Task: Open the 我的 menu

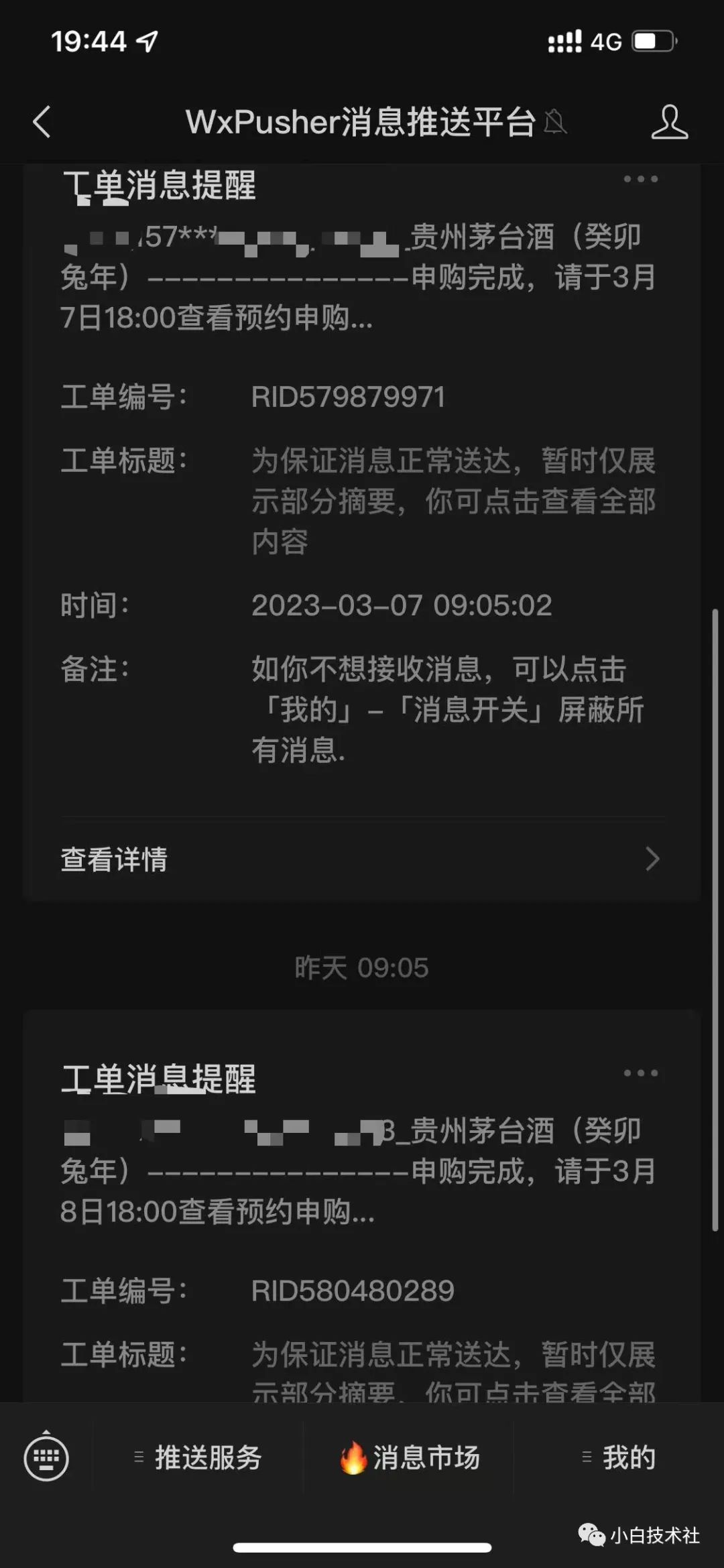Action: coord(619,1458)
